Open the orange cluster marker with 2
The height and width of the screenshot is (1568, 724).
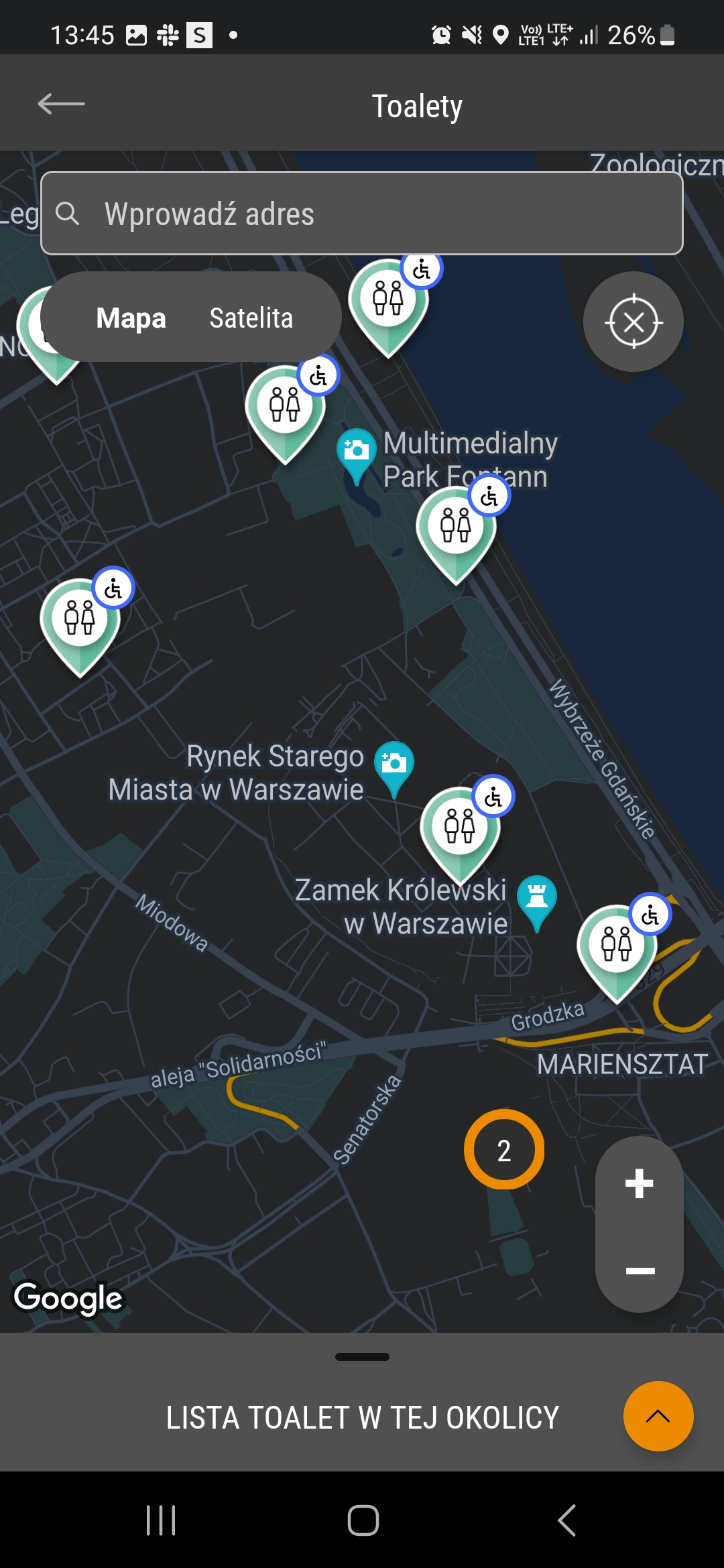tap(503, 1150)
